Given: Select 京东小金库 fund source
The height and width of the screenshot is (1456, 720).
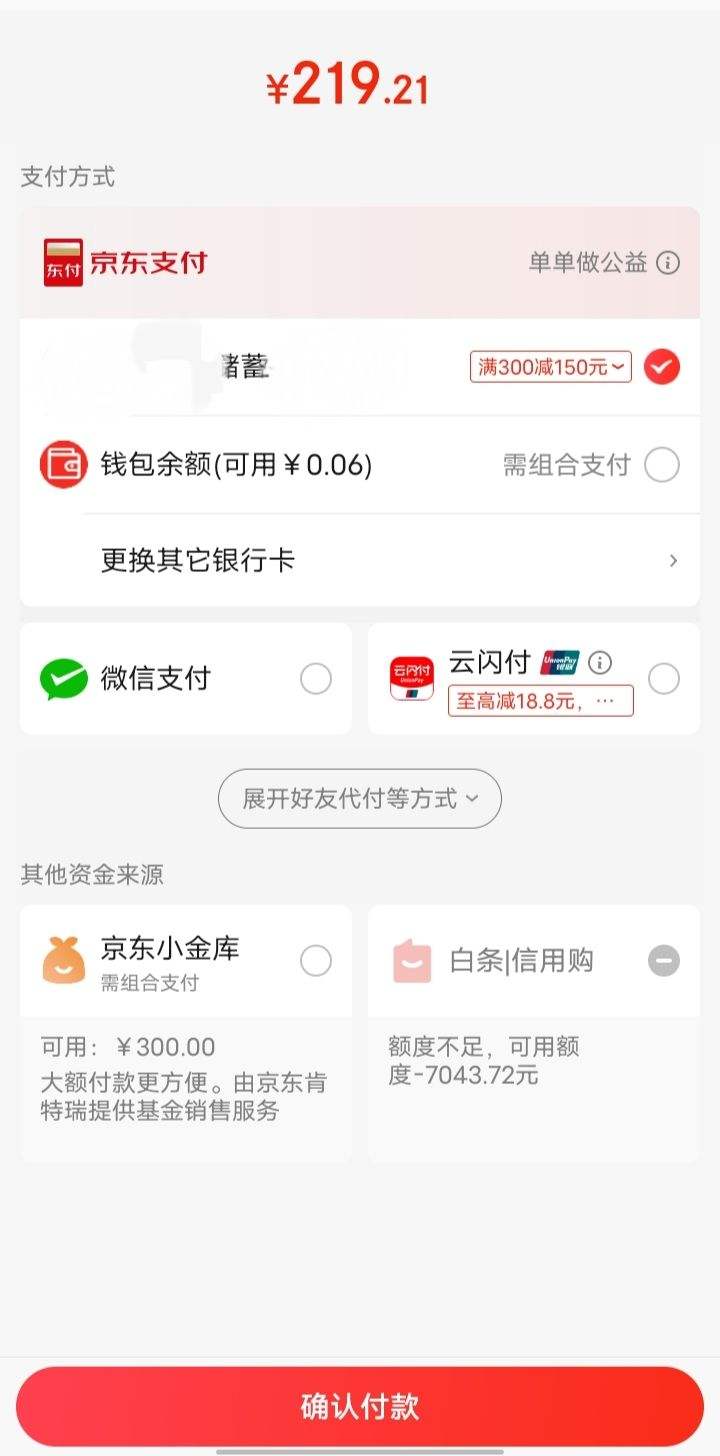Looking at the screenshot, I should [x=316, y=961].
